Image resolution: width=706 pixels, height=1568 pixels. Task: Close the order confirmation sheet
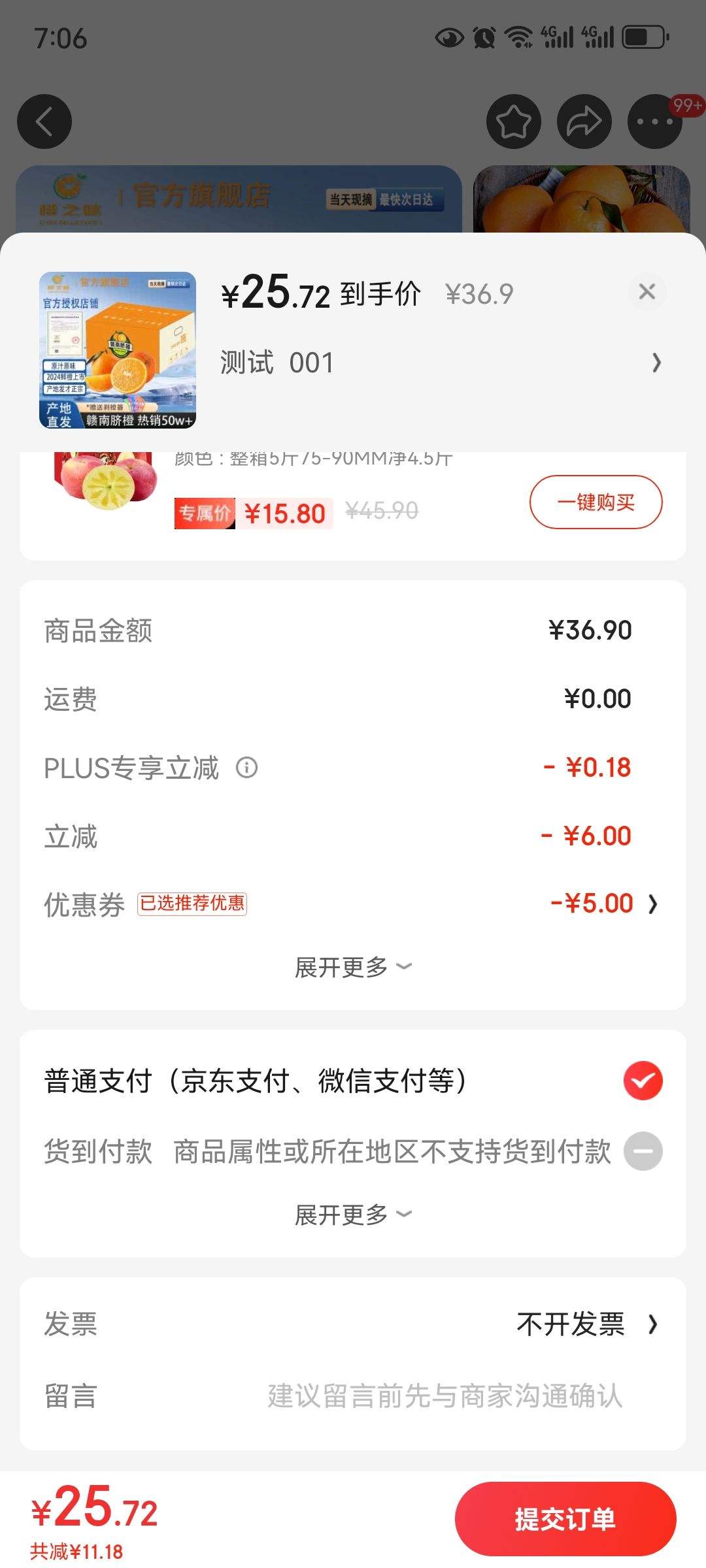647,292
